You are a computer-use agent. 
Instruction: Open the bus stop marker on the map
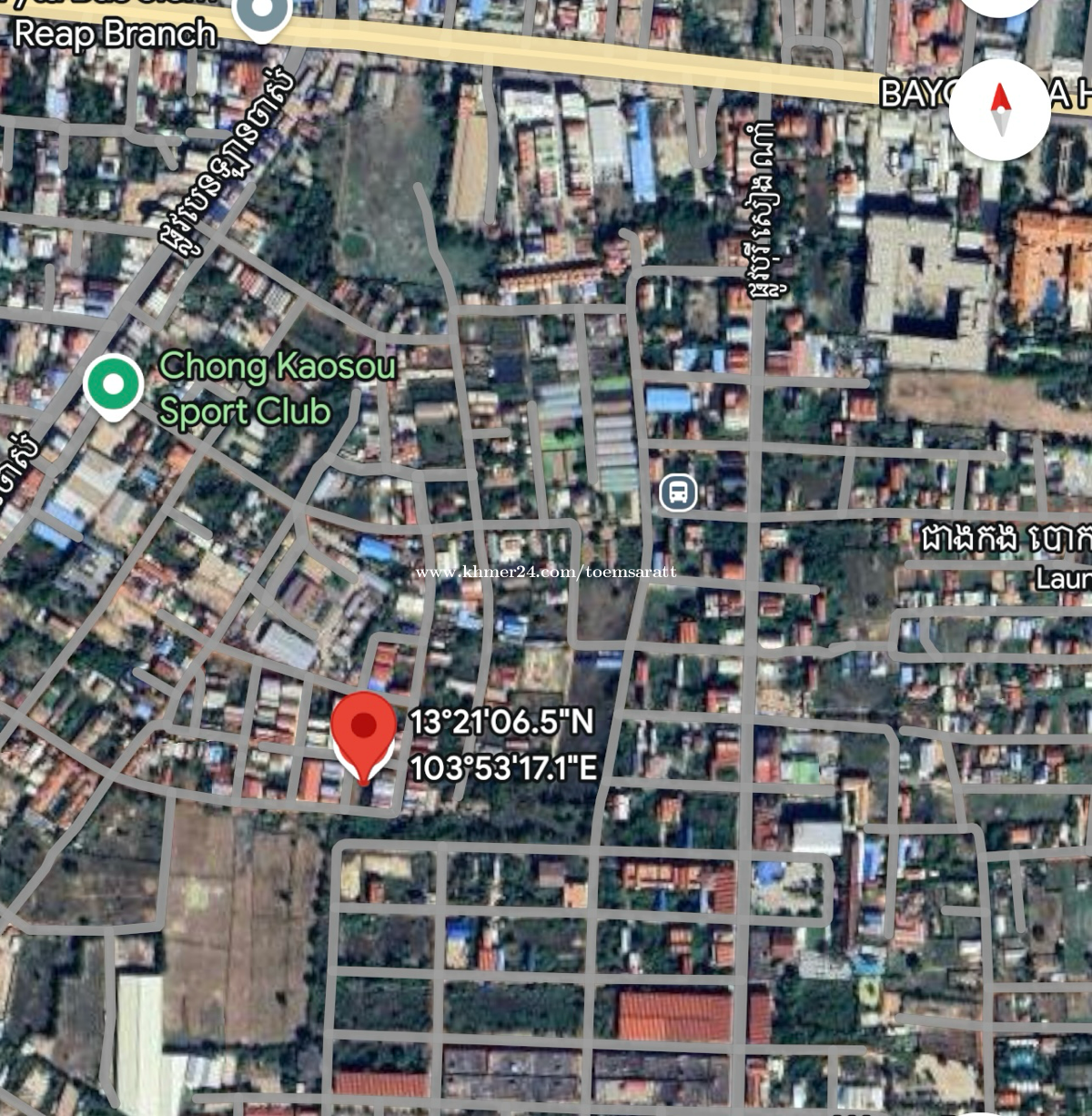(678, 492)
